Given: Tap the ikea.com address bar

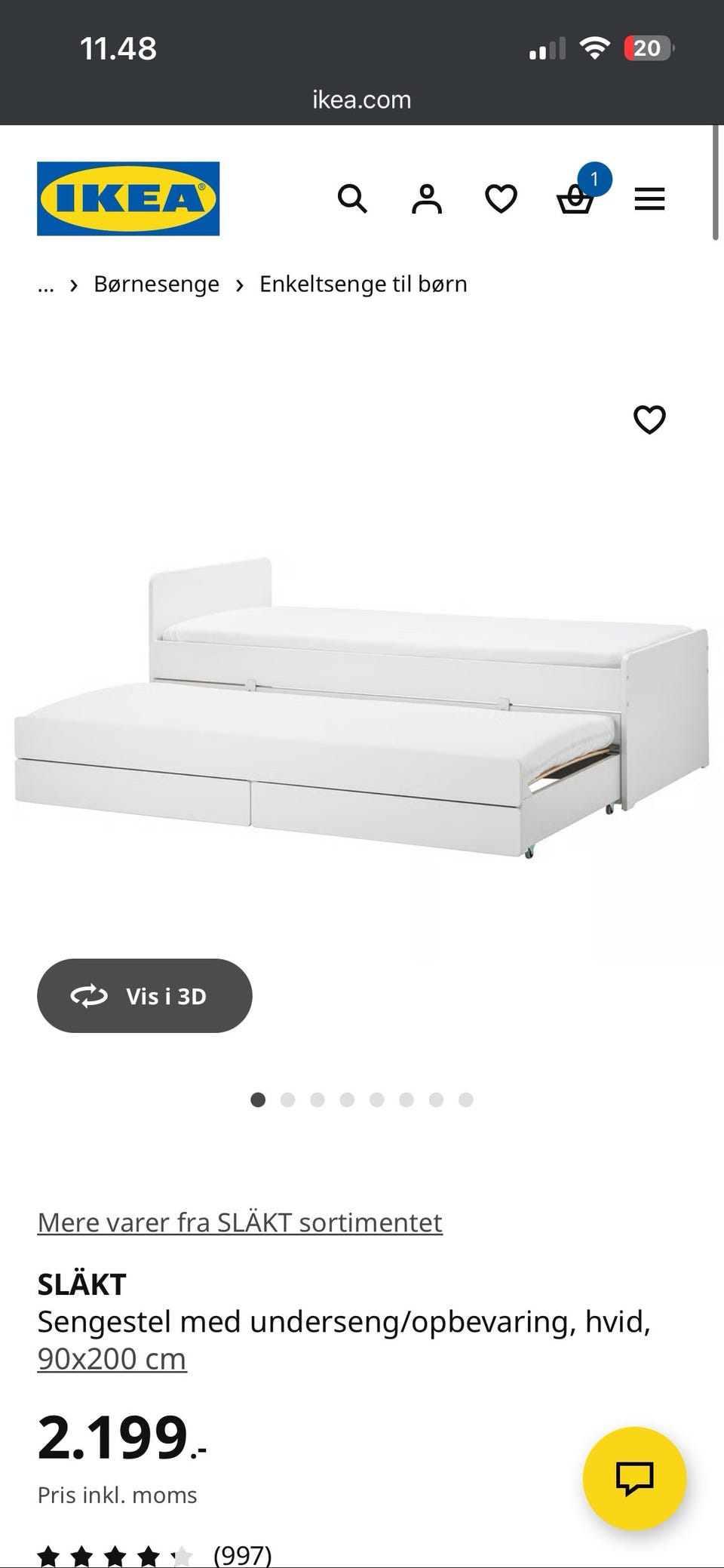Looking at the screenshot, I should coord(362,100).
